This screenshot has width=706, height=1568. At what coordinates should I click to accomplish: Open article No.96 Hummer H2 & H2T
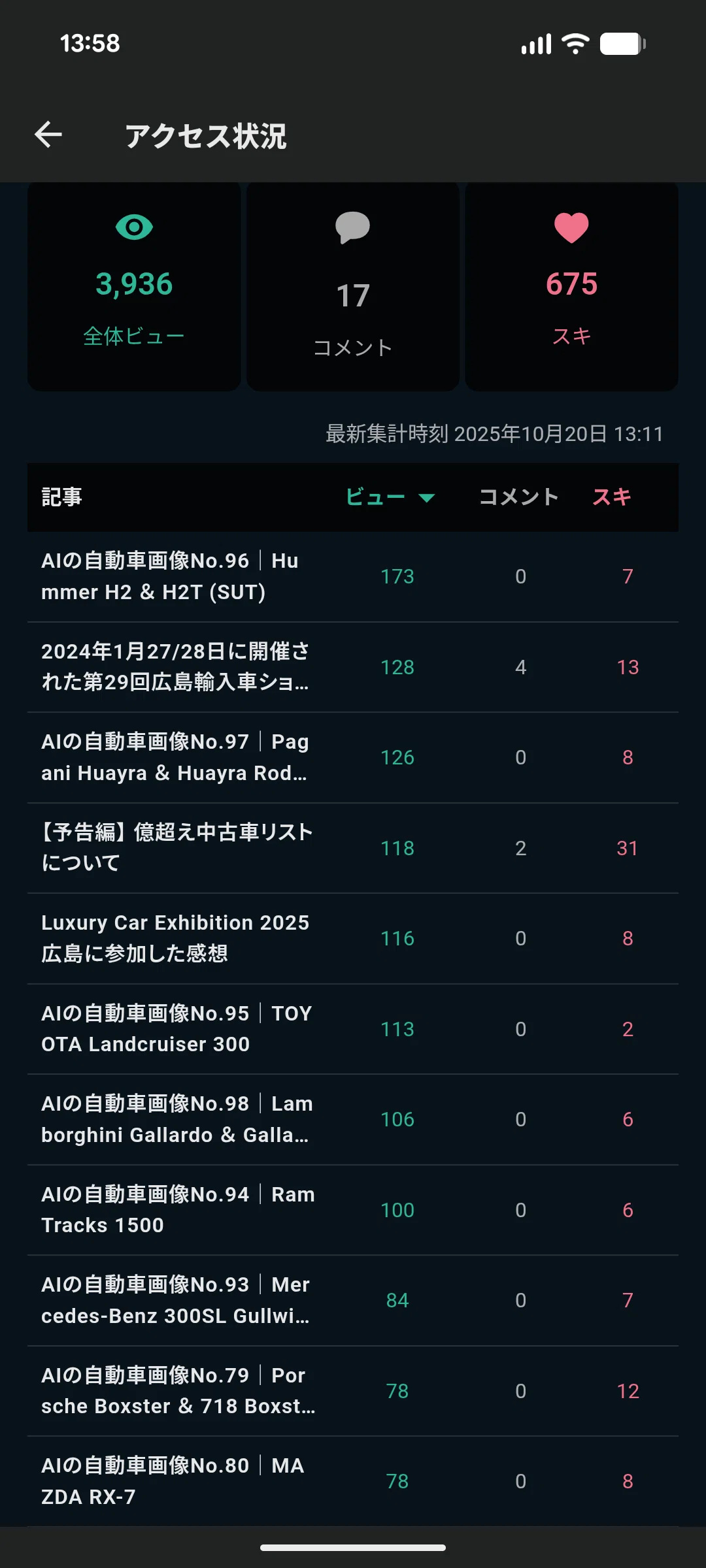(353, 576)
